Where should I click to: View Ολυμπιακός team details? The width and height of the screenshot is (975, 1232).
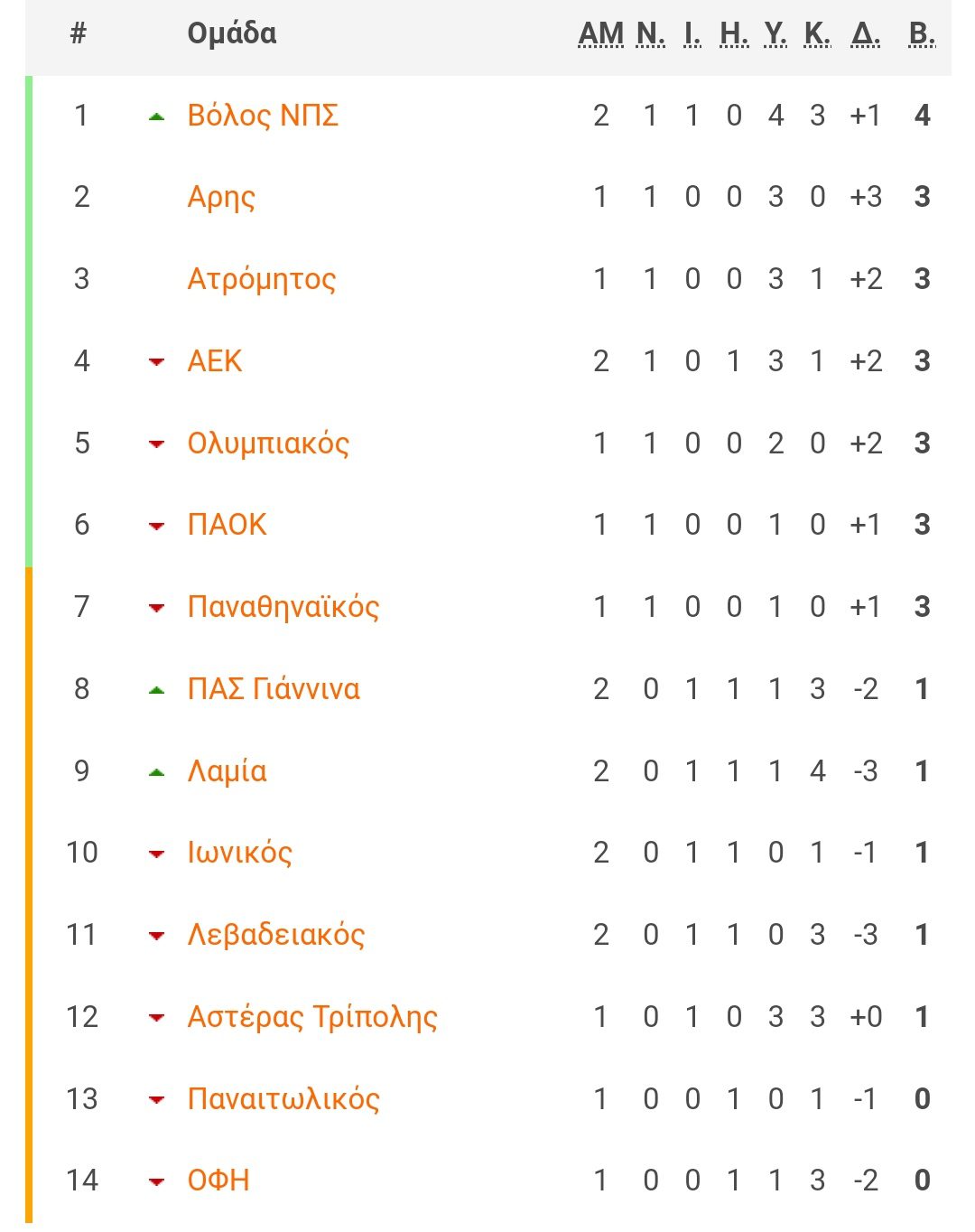click(x=268, y=443)
